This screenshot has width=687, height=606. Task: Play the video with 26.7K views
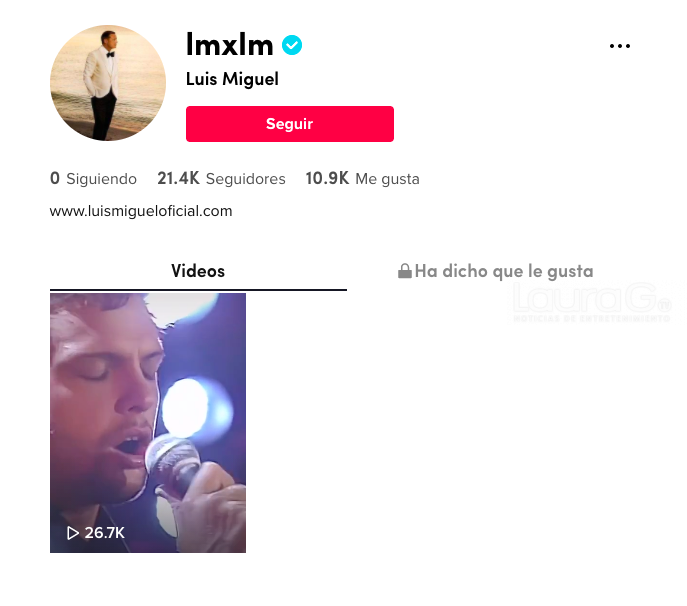pos(148,422)
